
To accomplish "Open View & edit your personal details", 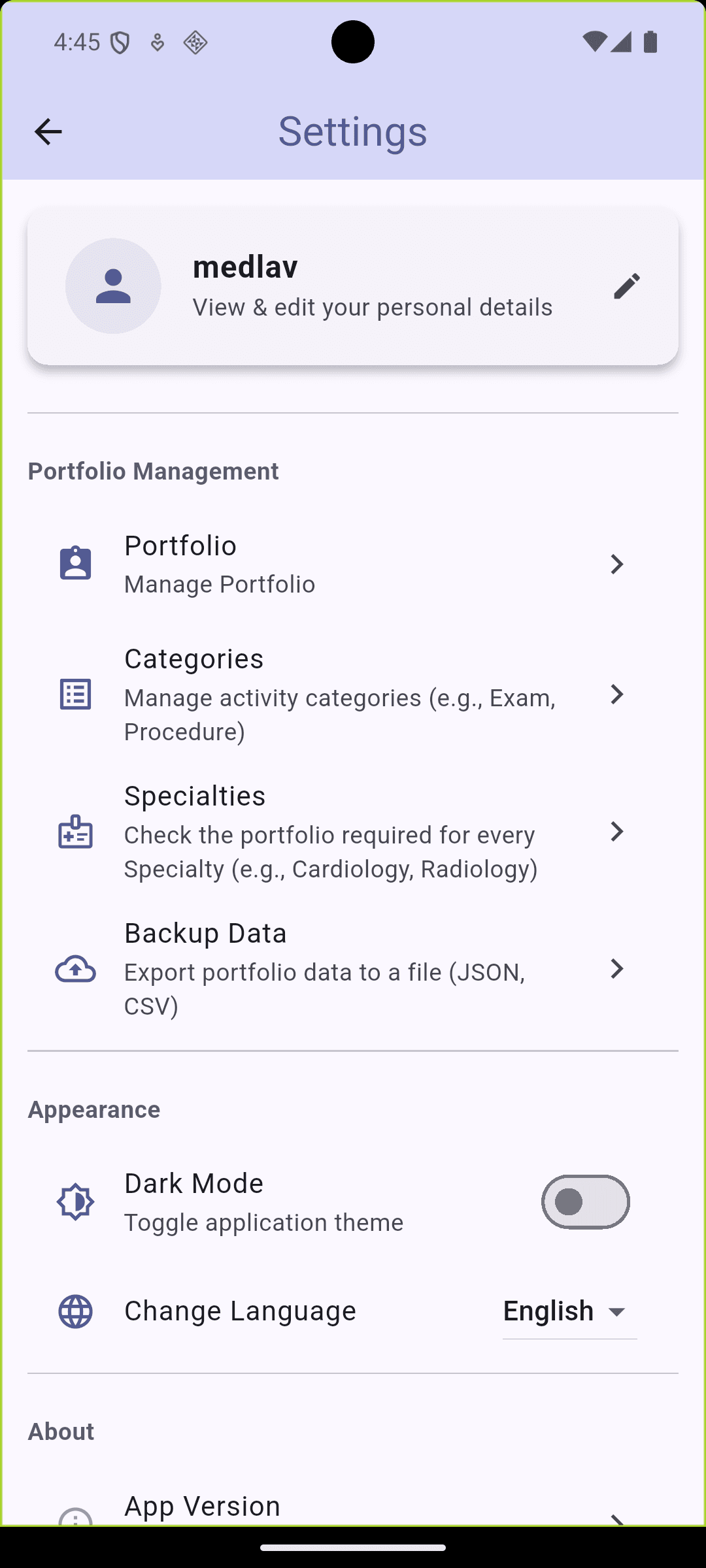I will click(371, 306).
